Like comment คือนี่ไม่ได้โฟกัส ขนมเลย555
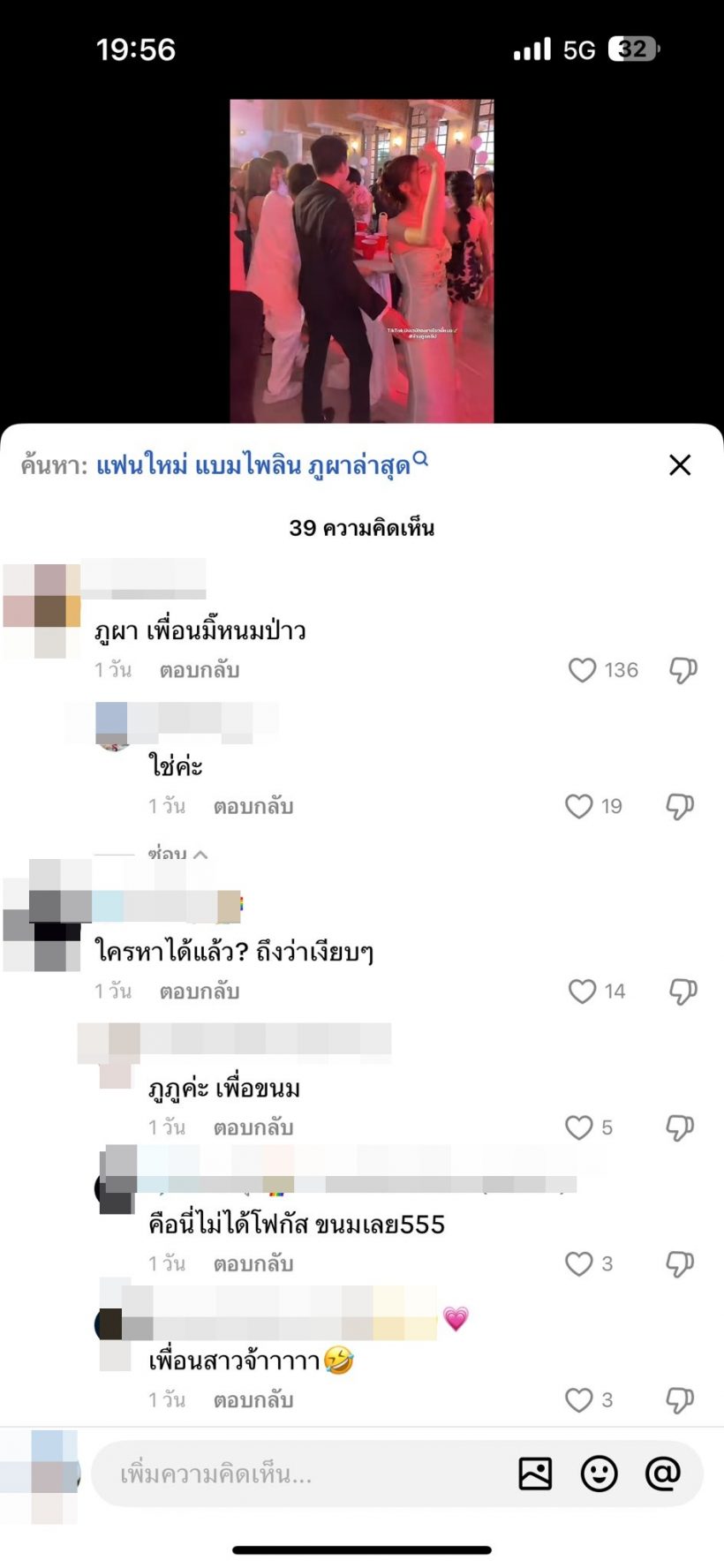Viewport: 724px width, 1568px height. tap(579, 1263)
